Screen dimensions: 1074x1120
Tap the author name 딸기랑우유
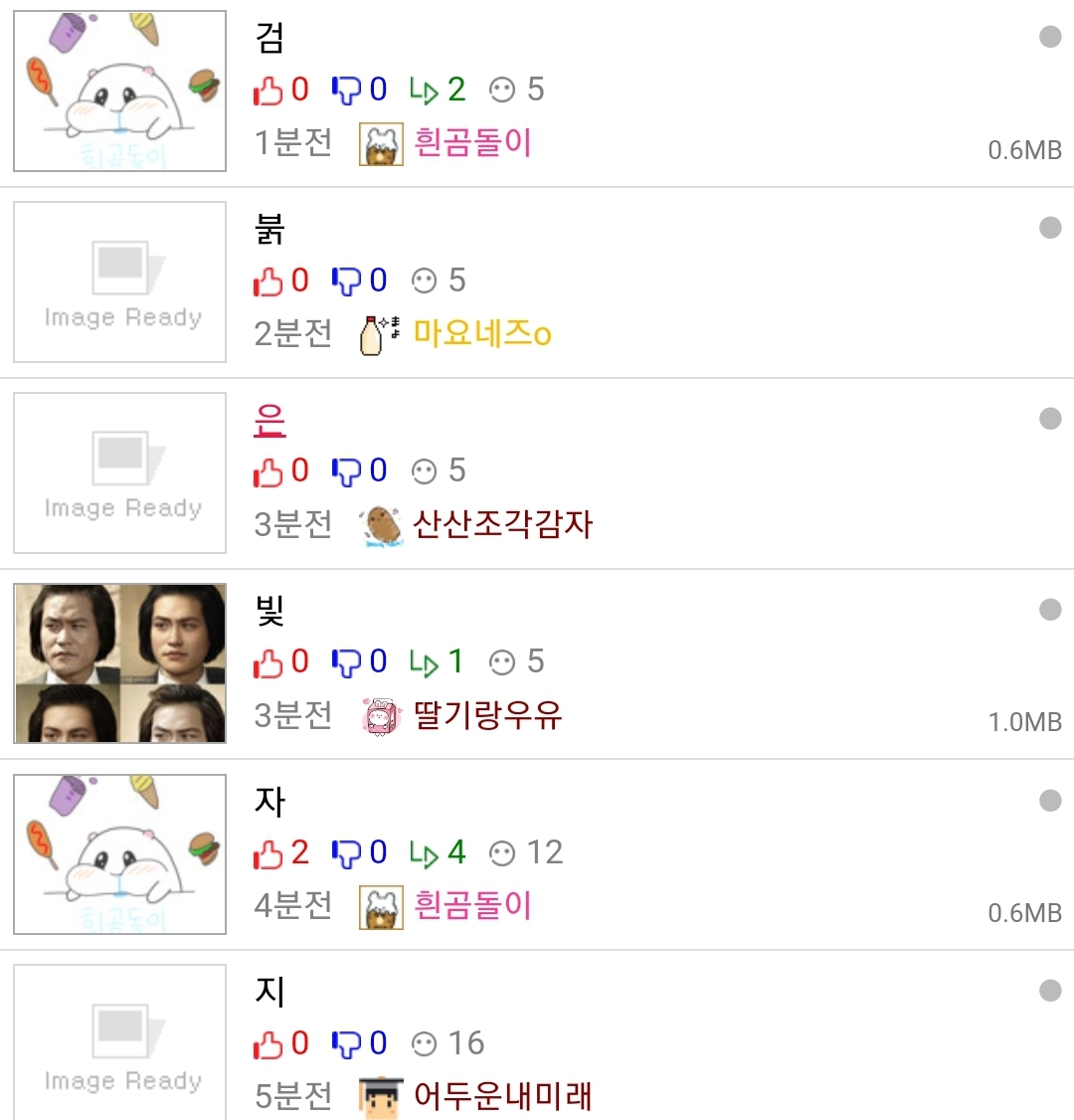[x=487, y=715]
